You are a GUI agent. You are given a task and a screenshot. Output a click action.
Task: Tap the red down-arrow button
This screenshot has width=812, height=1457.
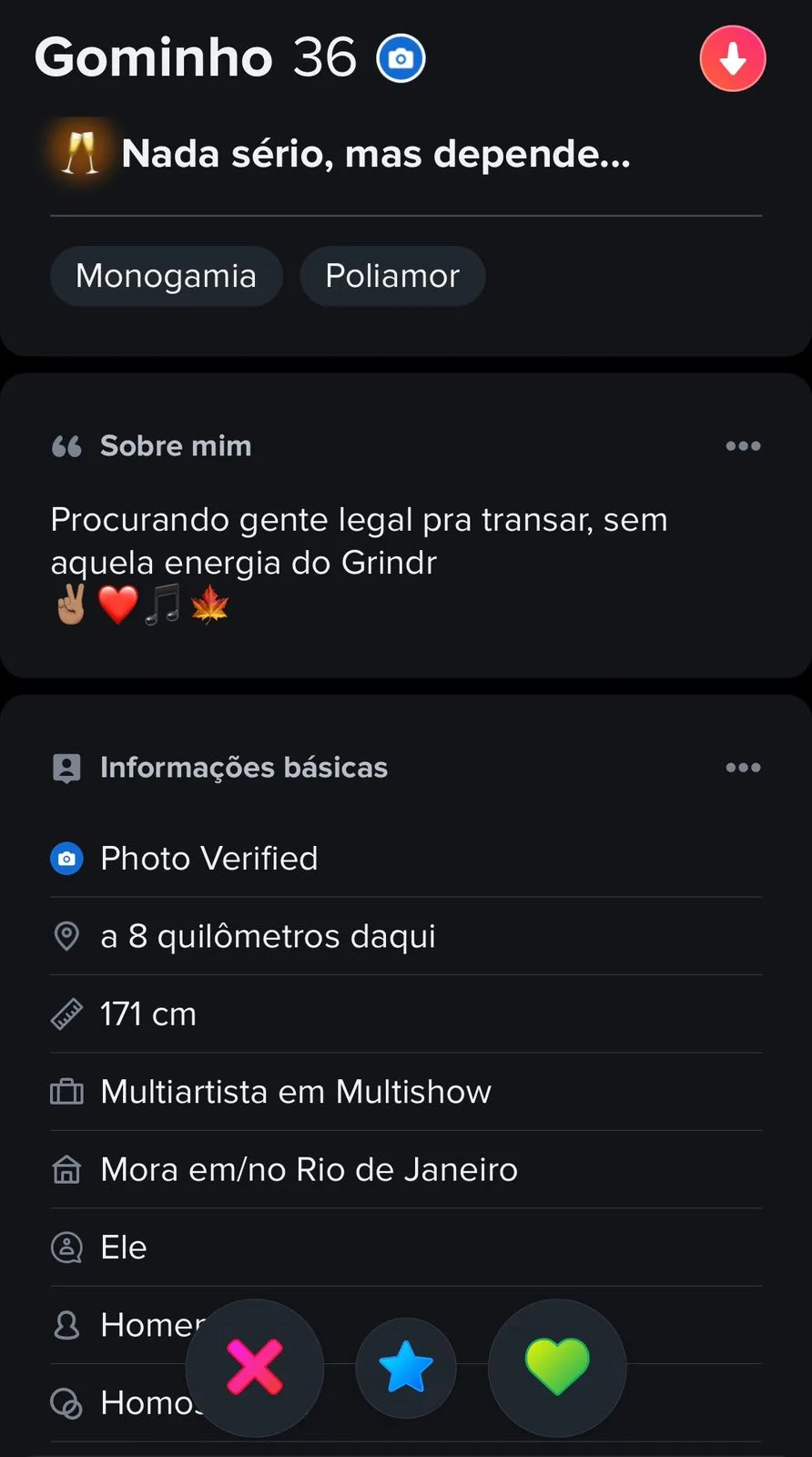click(x=733, y=59)
